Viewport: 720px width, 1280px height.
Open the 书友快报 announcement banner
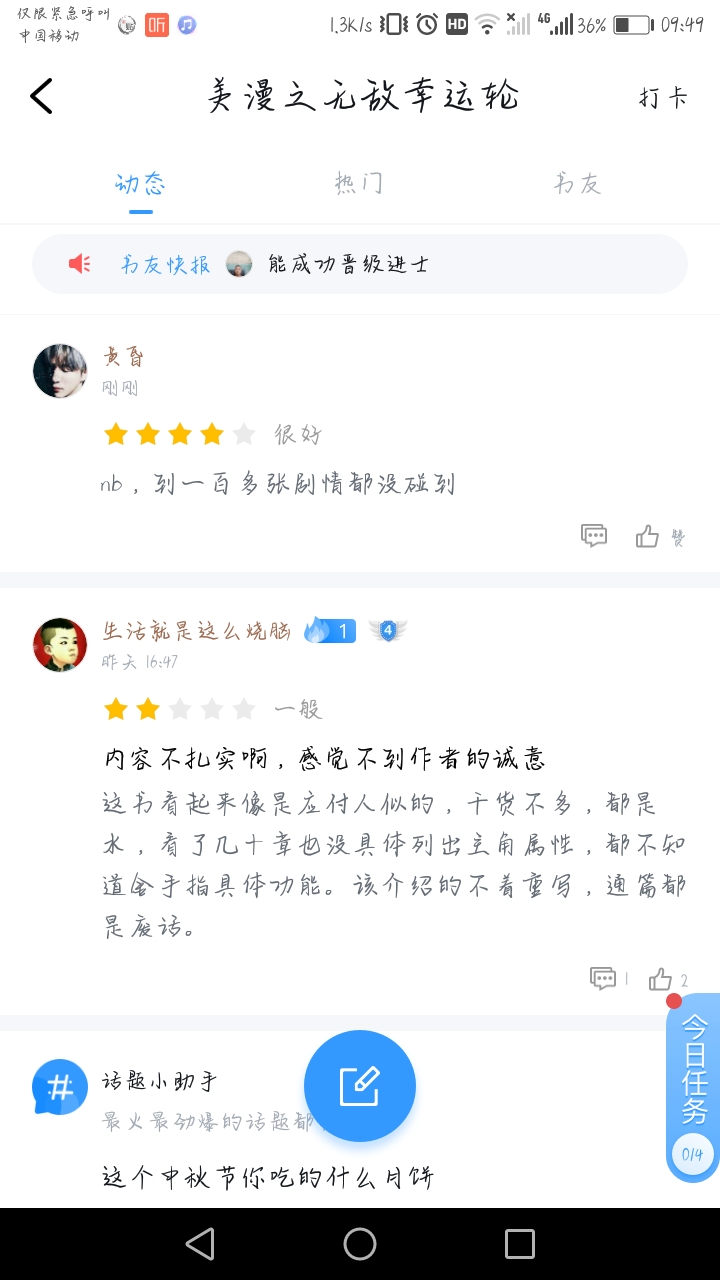359,264
